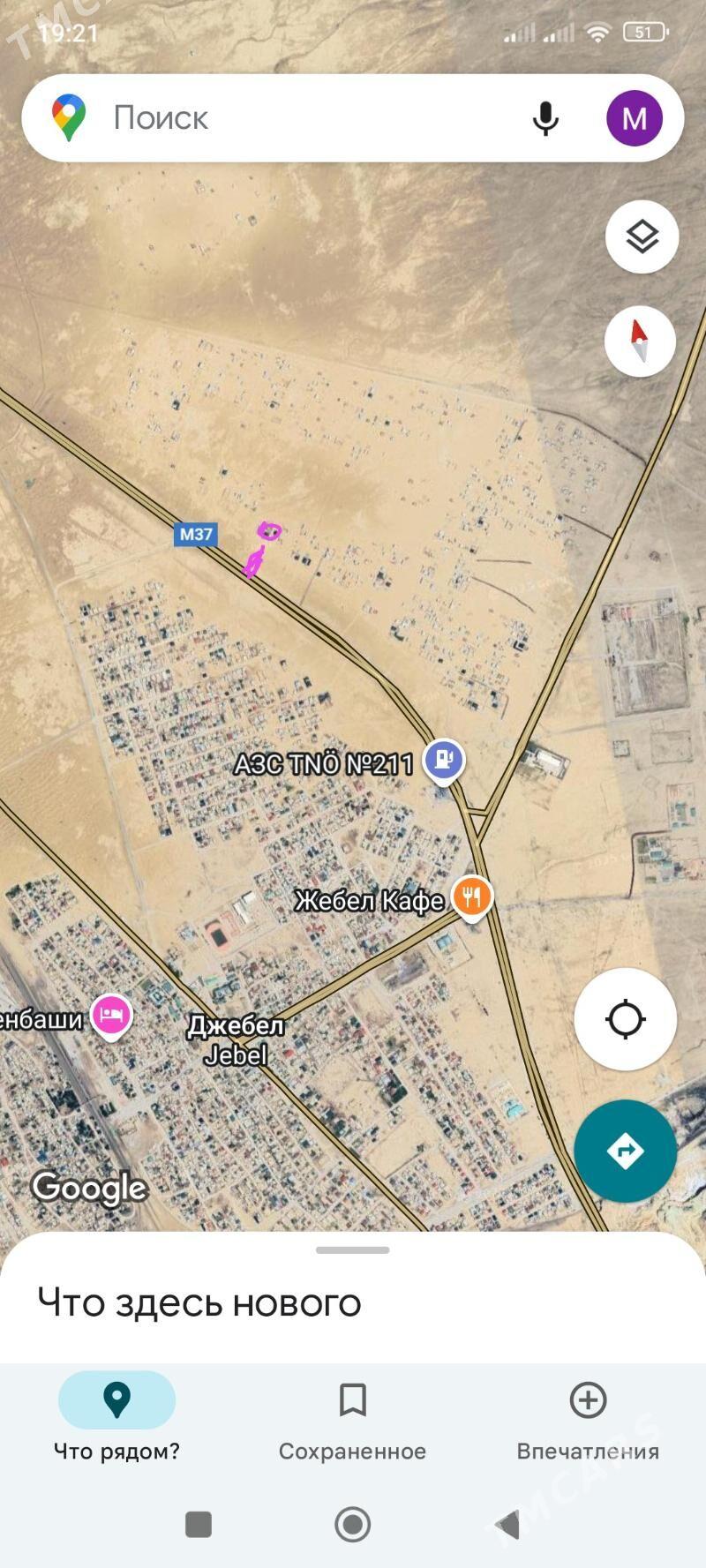The height and width of the screenshot is (1568, 706).
Task: Reset map orientation with the compass
Action: [x=640, y=341]
